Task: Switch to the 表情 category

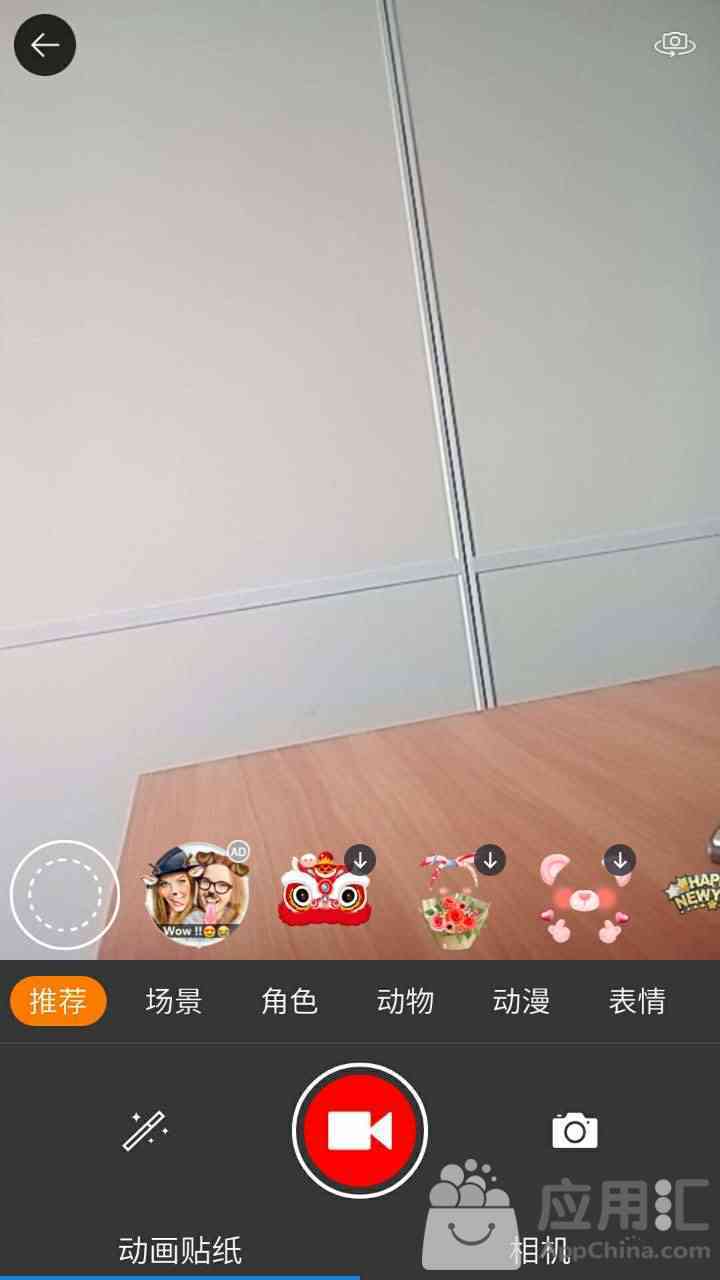Action: [637, 1001]
